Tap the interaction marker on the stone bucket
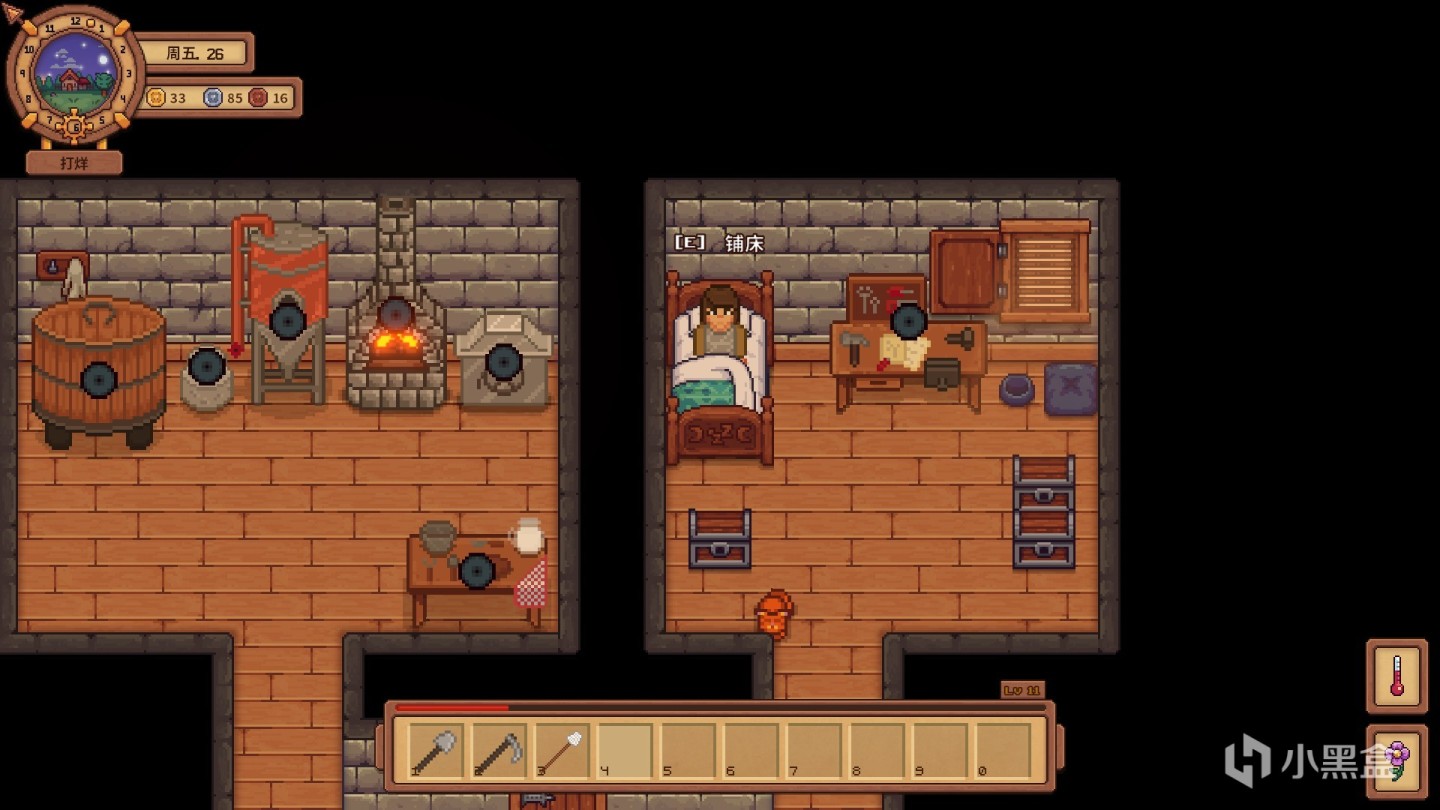 (x=207, y=367)
